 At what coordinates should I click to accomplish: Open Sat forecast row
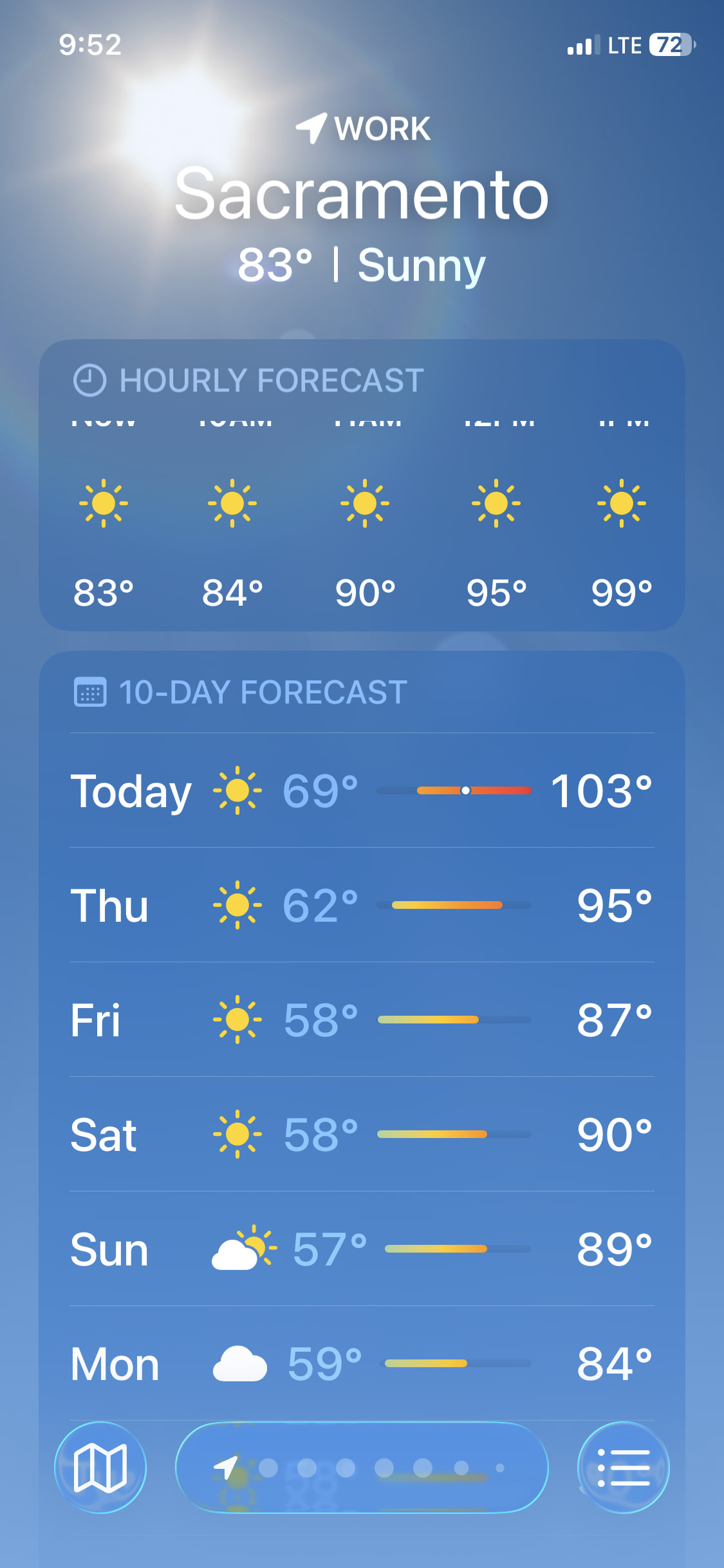(x=362, y=1134)
